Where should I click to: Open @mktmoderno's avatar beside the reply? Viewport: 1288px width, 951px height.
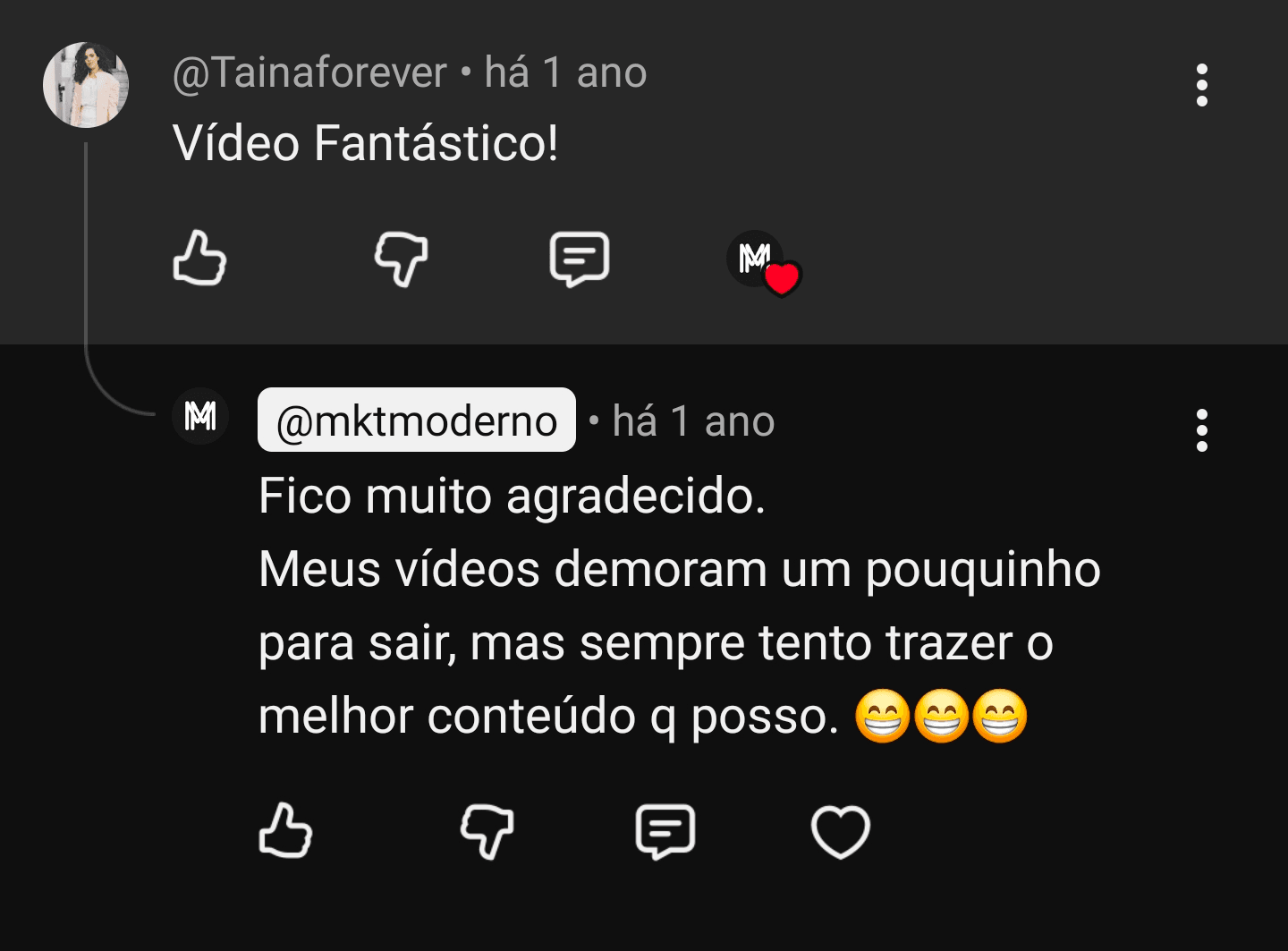pyautogui.click(x=200, y=416)
